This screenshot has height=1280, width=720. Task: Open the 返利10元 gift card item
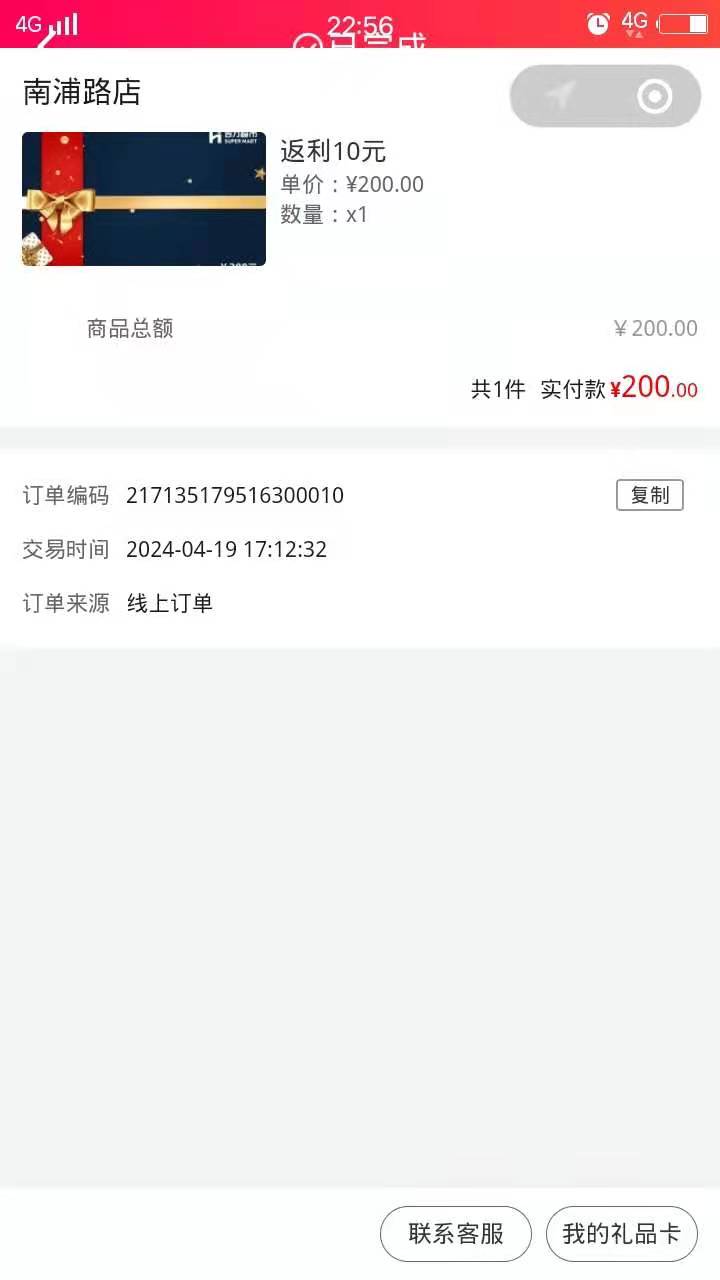pos(144,199)
